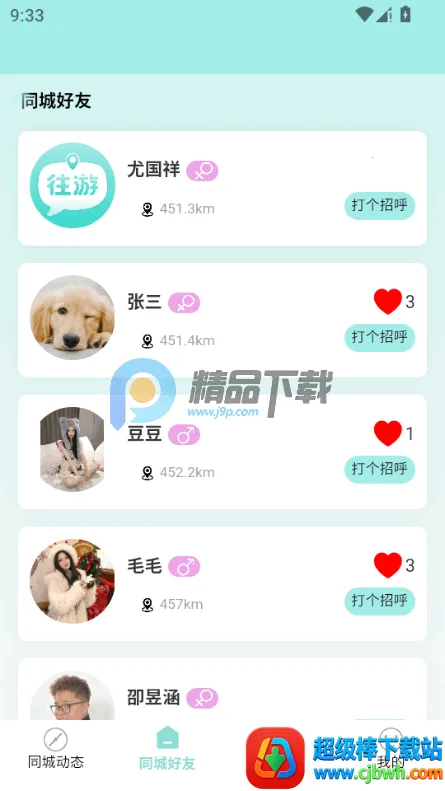Tap the heart on 豆豆's card
Screen dimensions: 445x791
(387, 434)
